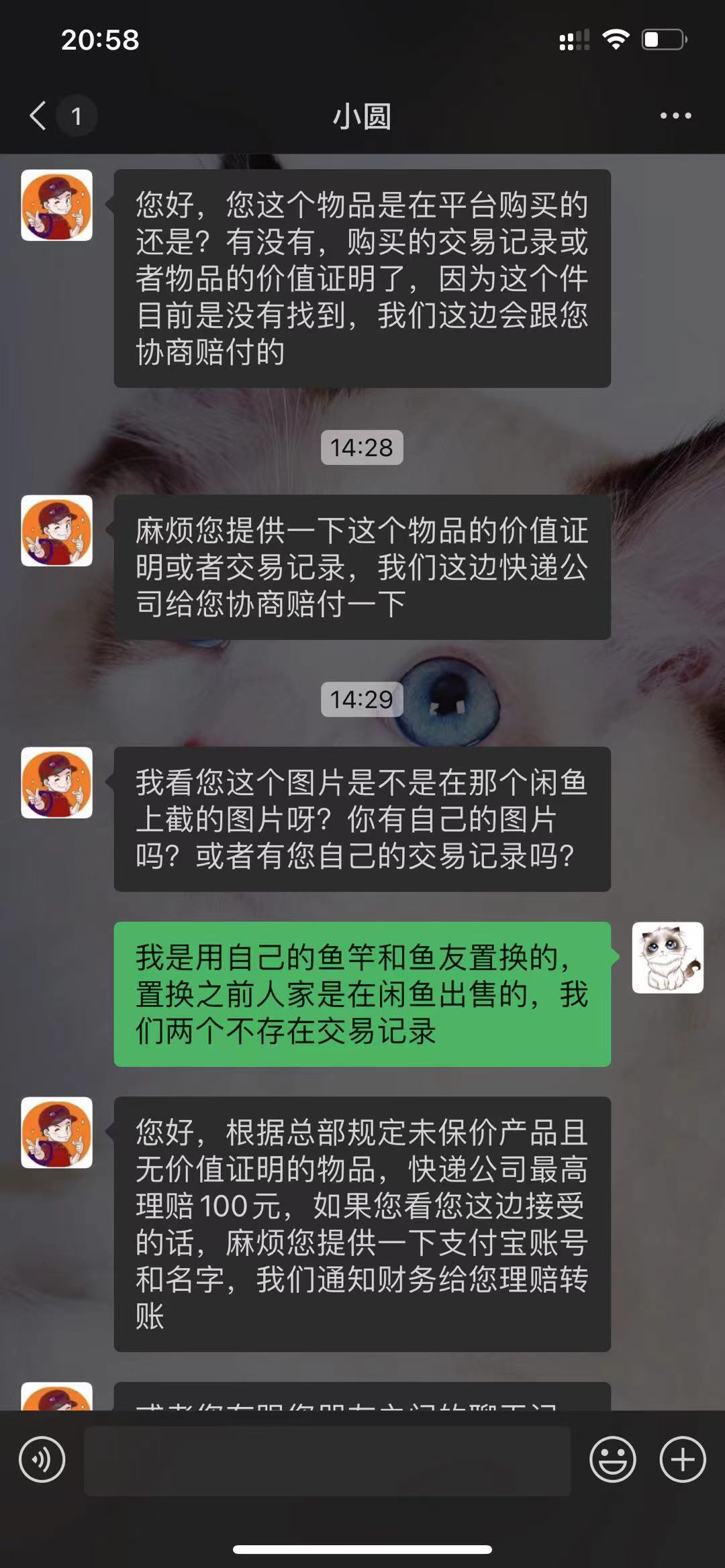Open the chat info overflow menu

point(675,116)
